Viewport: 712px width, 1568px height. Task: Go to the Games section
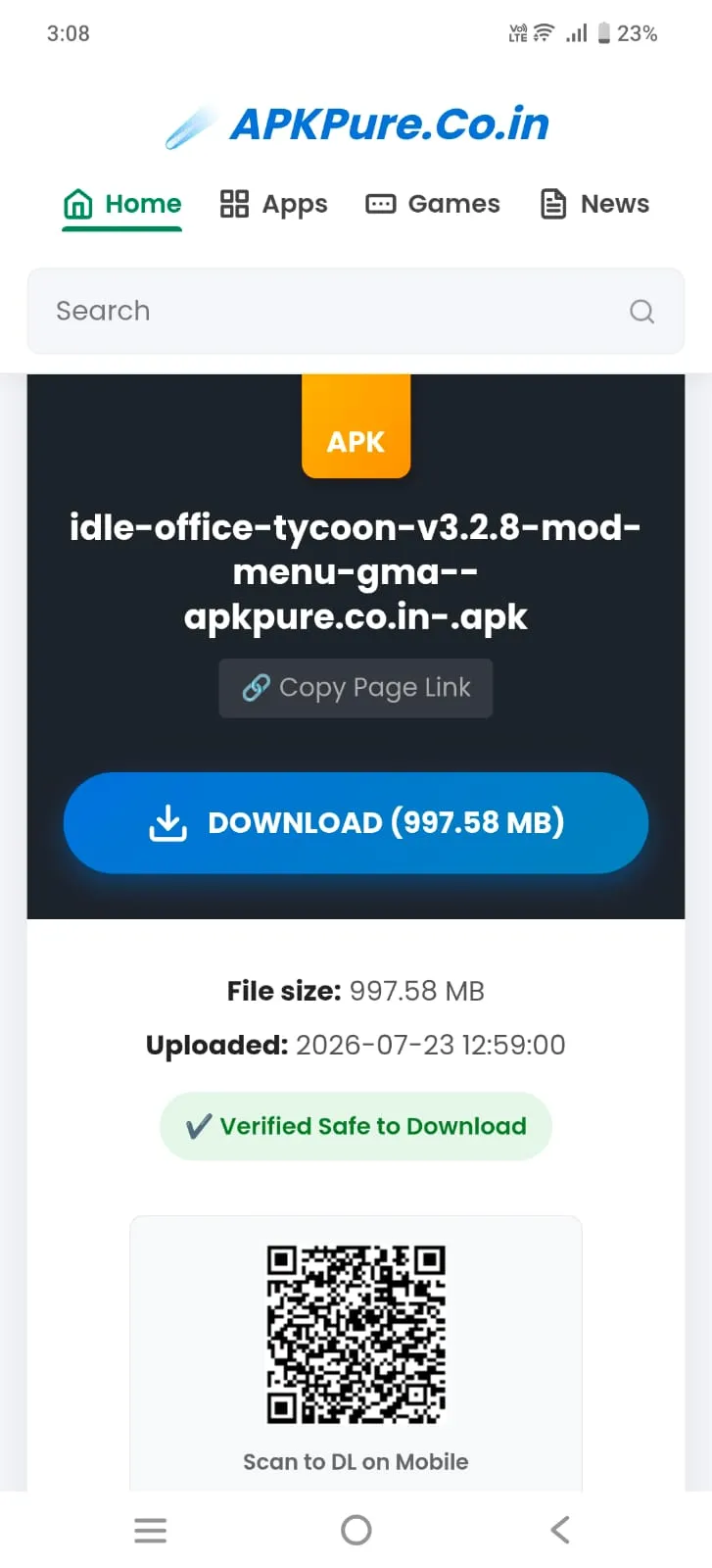(x=432, y=204)
